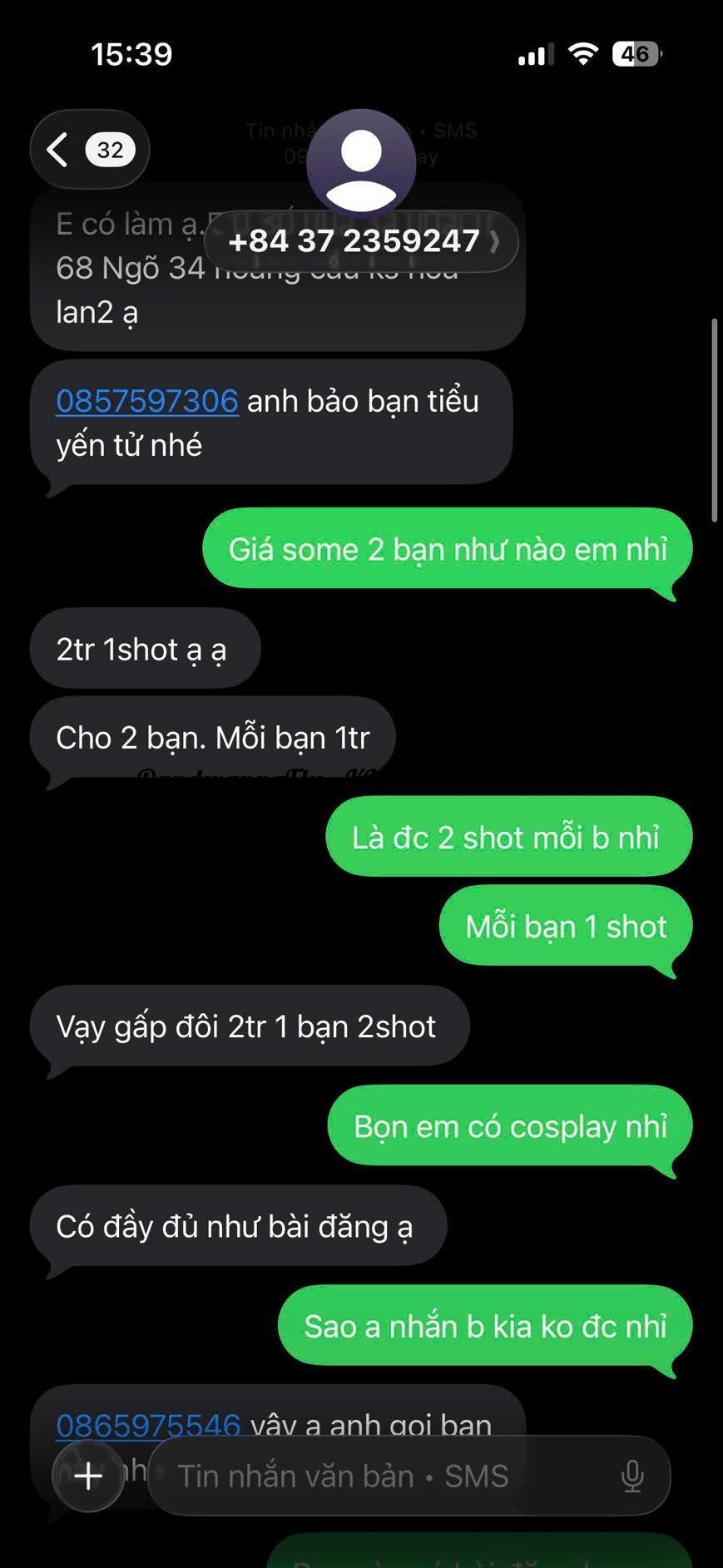The height and width of the screenshot is (1568, 723).
Task: Go back to the messages list
Action: click(x=87, y=151)
